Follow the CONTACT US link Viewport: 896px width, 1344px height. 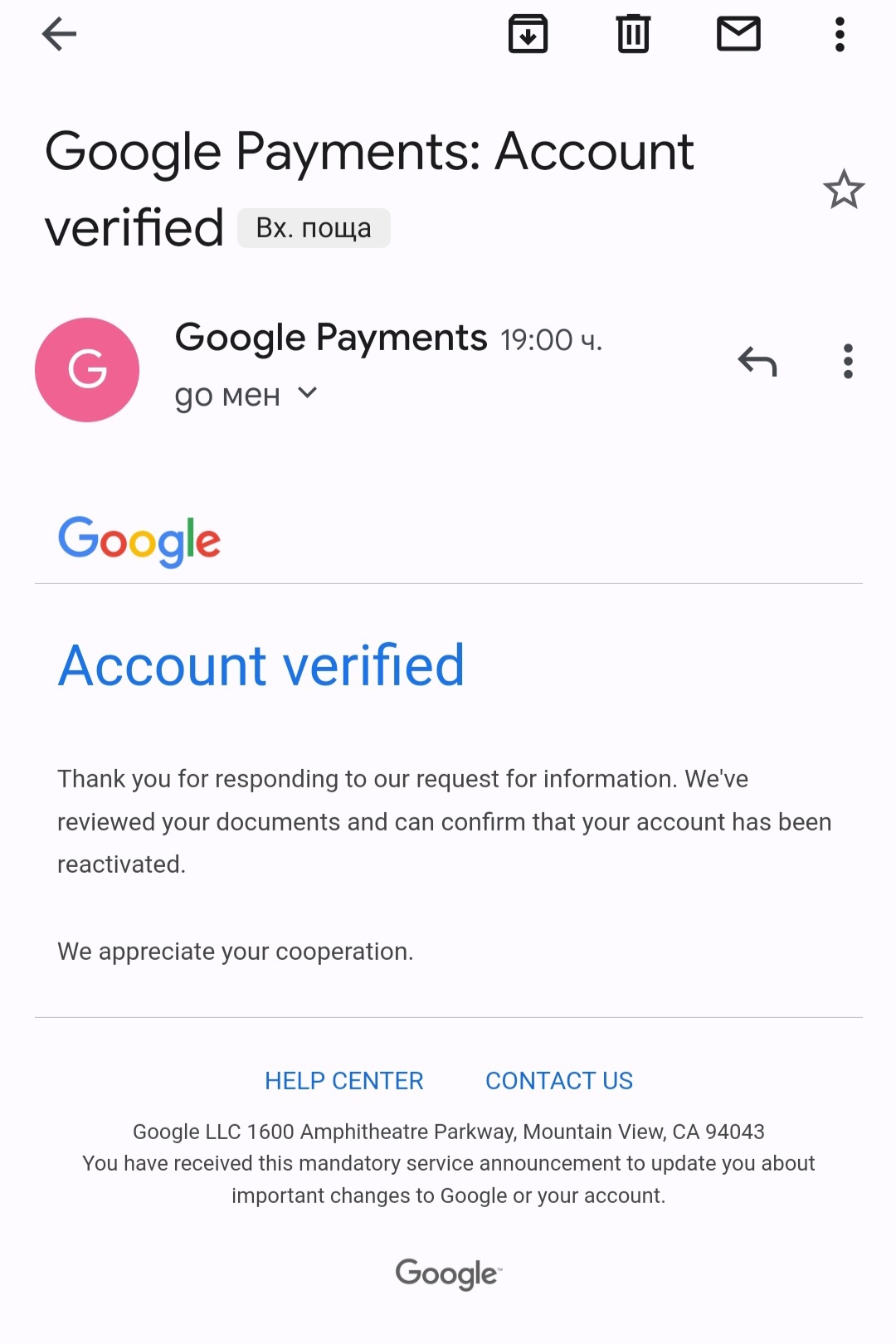[x=558, y=1081]
